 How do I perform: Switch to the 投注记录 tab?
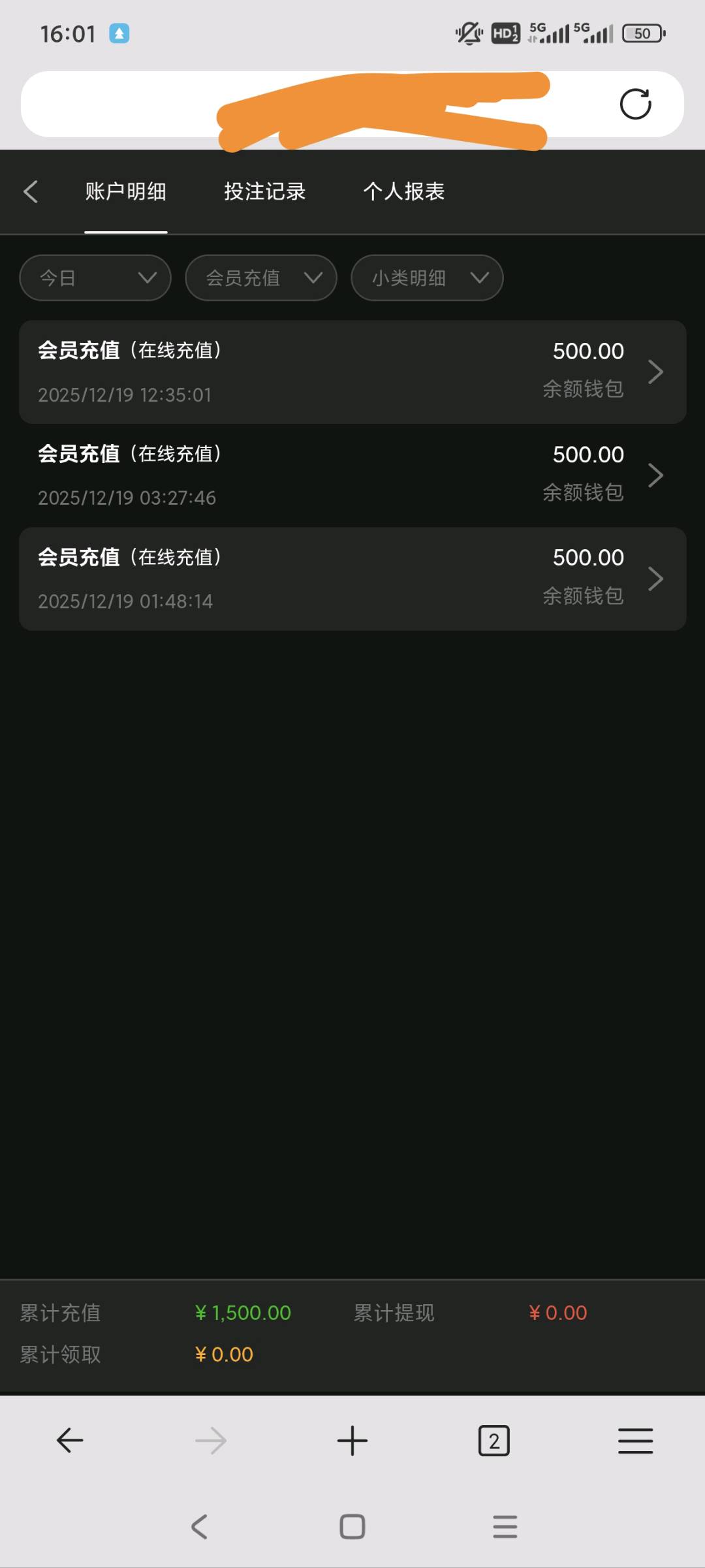[x=263, y=191]
